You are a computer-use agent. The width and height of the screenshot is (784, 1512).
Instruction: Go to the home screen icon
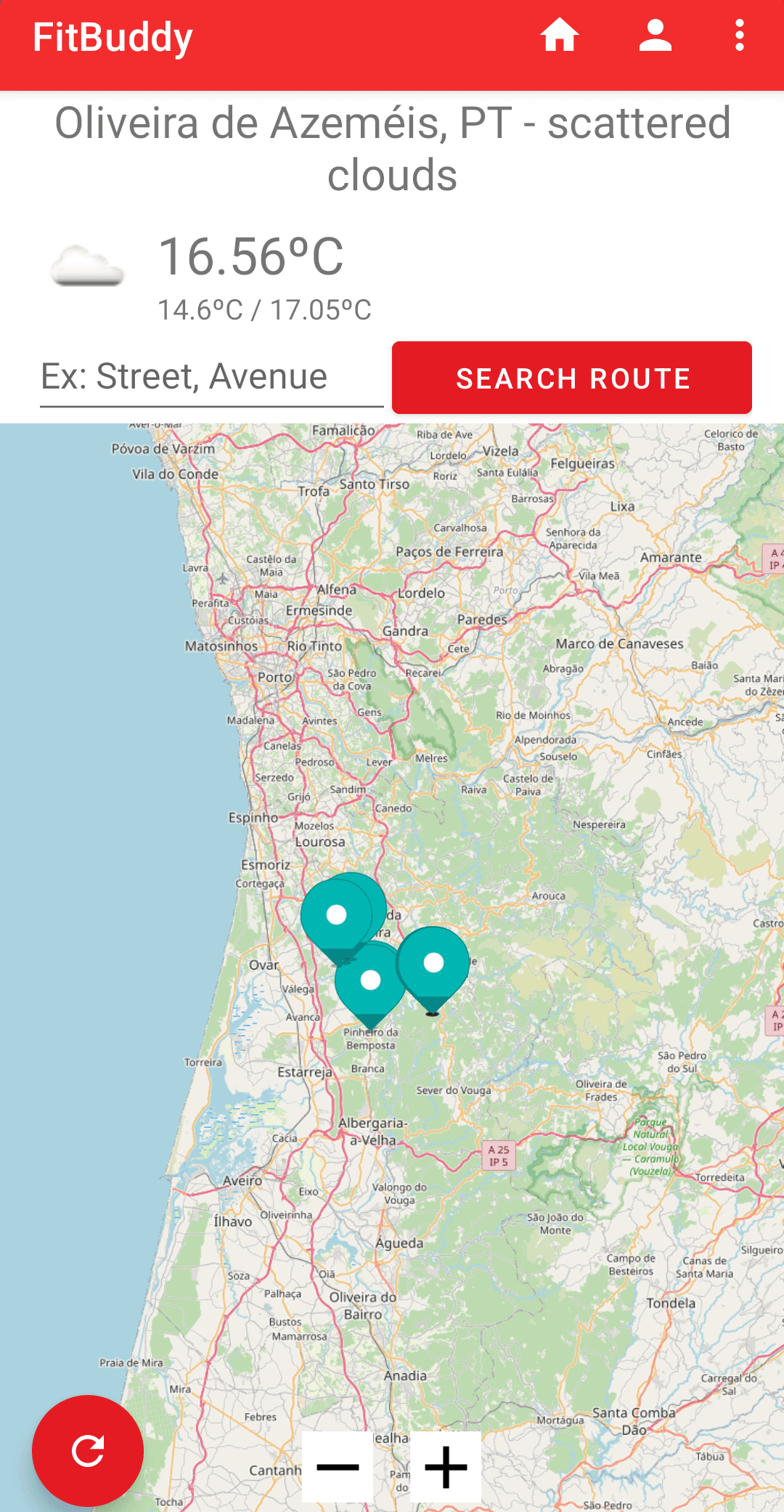click(559, 36)
